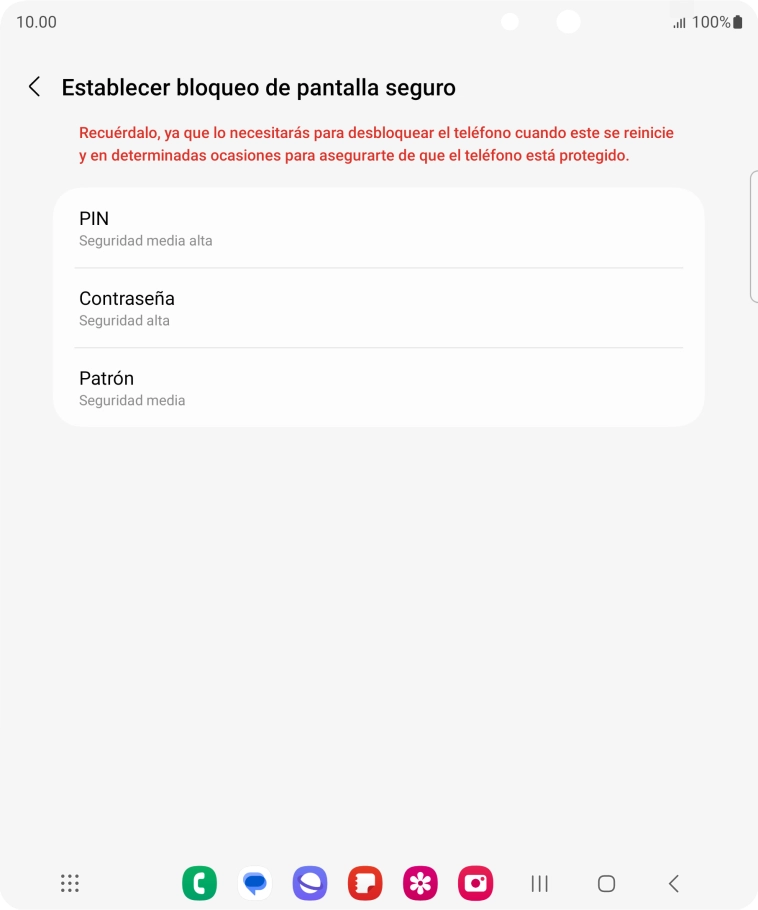Open the Messages app
This screenshot has width=758, height=910.
[255, 883]
